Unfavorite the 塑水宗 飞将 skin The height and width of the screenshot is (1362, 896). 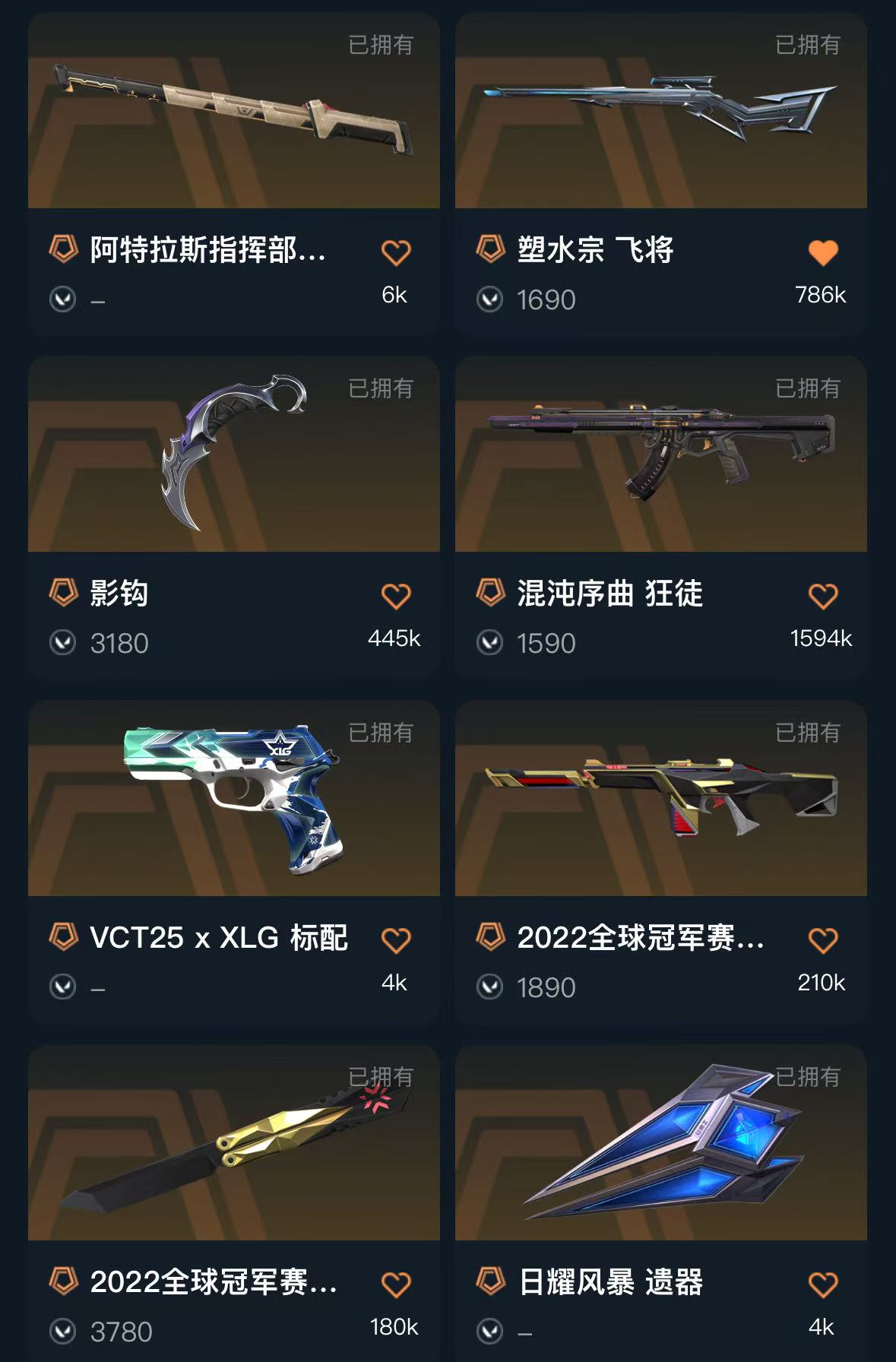(822, 252)
